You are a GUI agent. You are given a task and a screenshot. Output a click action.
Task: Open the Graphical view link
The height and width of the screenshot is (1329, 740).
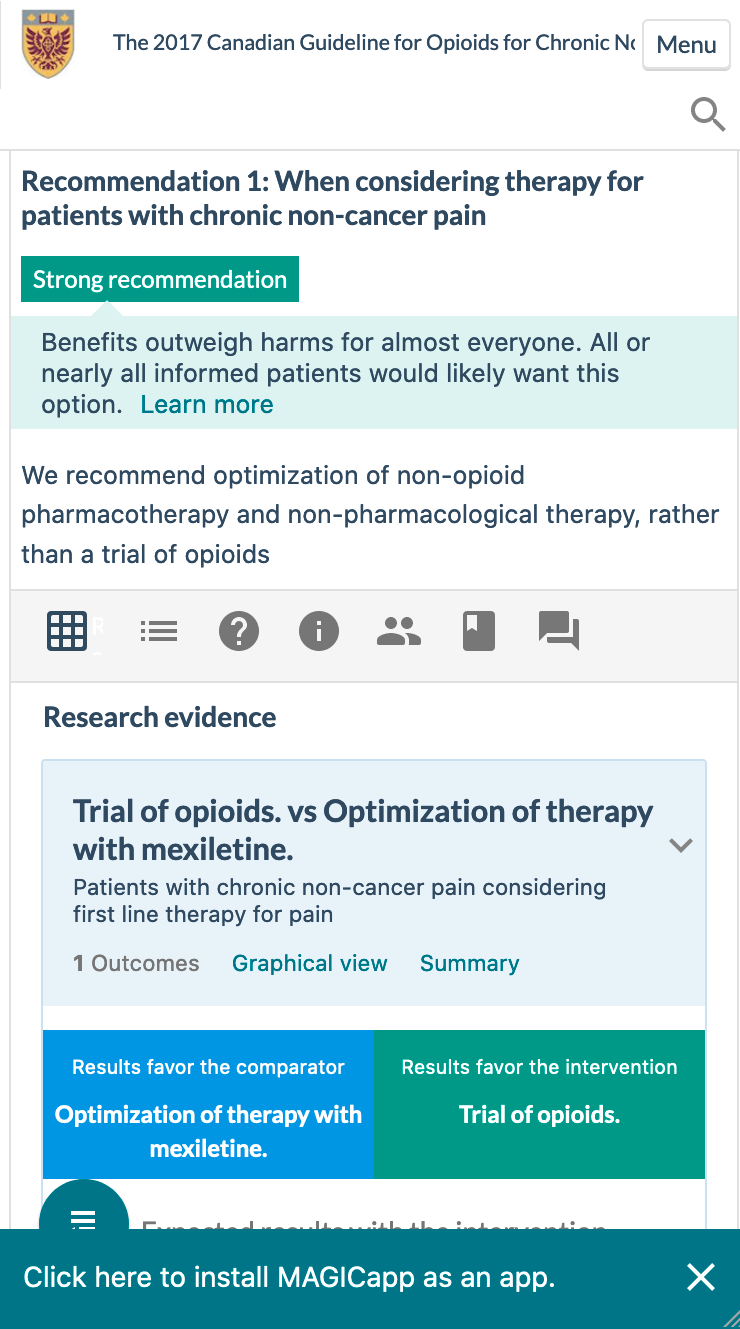point(309,964)
